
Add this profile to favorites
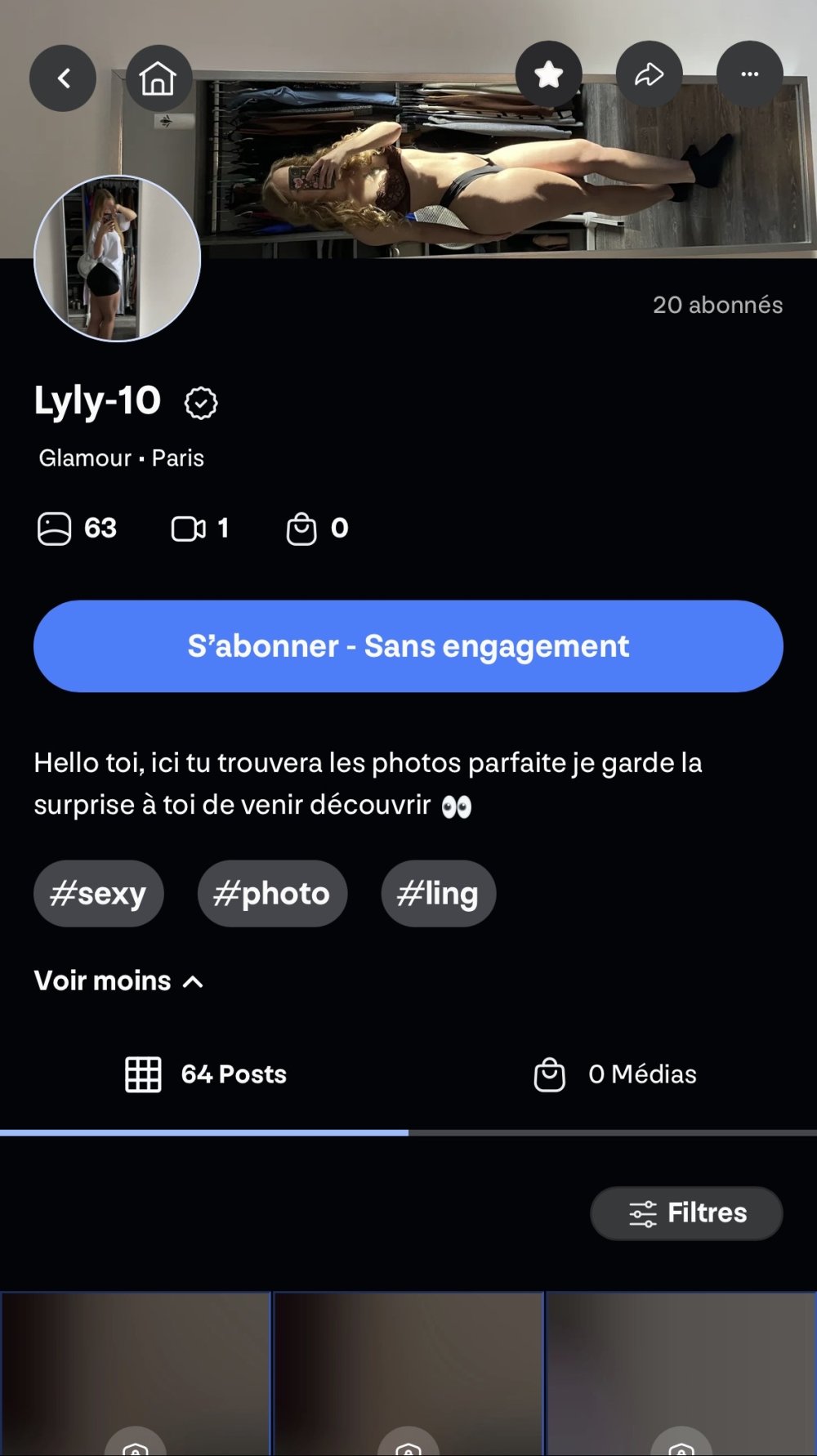pyautogui.click(x=549, y=74)
